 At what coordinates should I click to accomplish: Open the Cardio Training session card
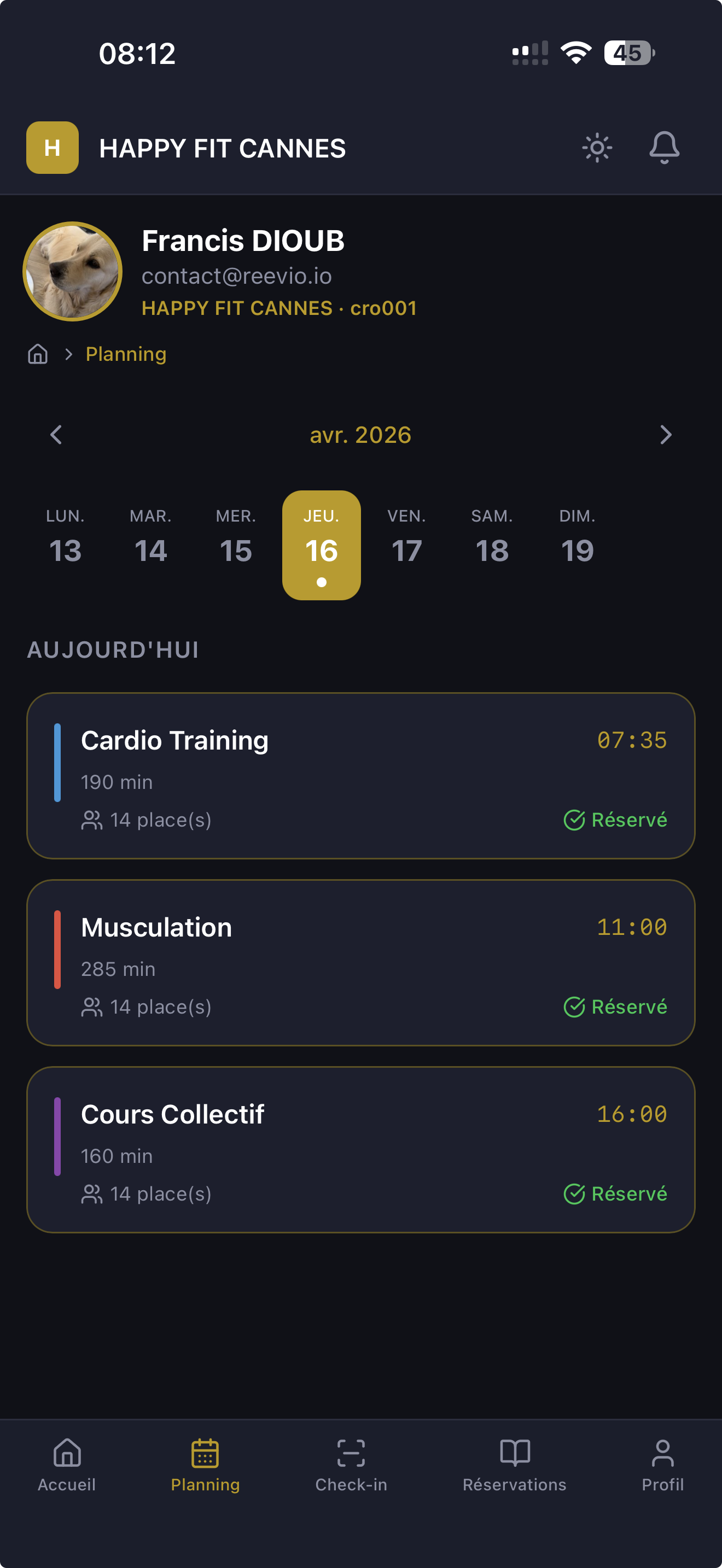[360, 775]
